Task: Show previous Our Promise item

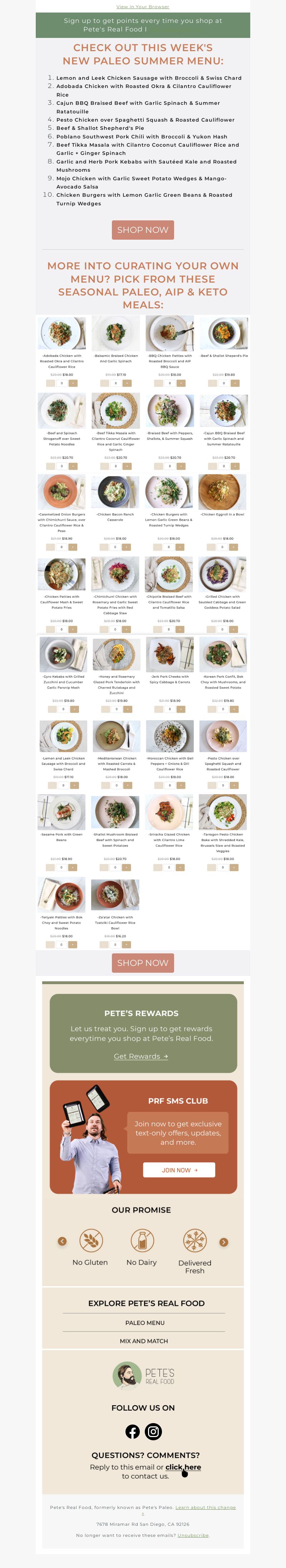Action: coord(62,1242)
